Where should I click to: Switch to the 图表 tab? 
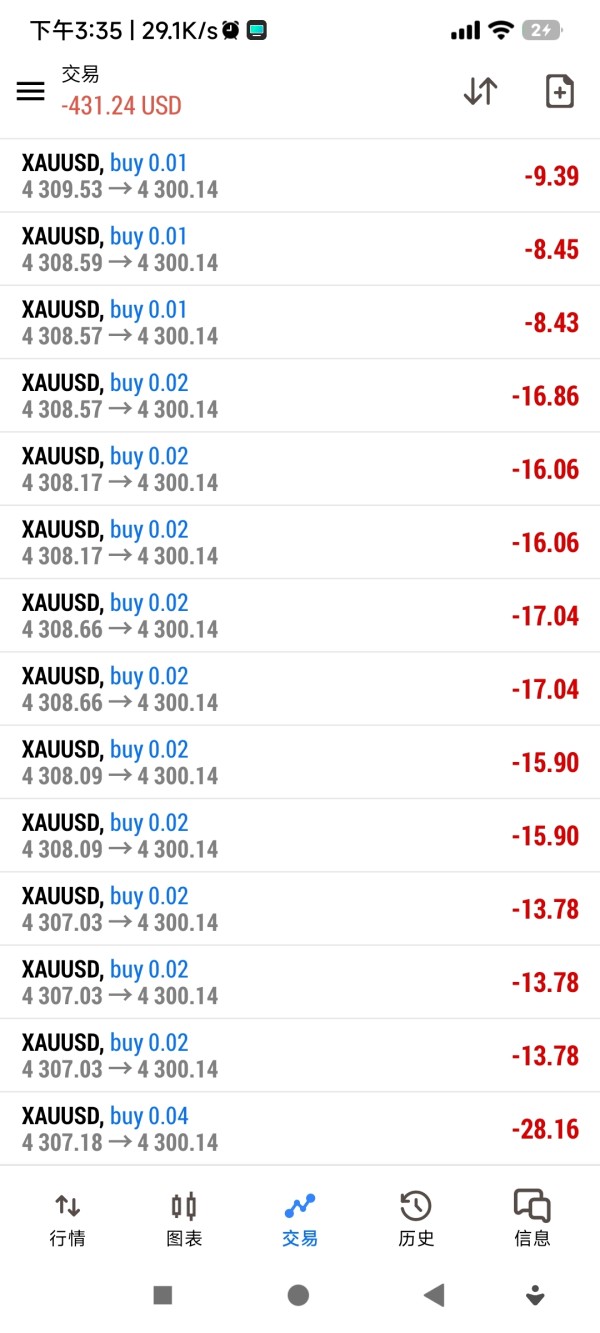[184, 1219]
